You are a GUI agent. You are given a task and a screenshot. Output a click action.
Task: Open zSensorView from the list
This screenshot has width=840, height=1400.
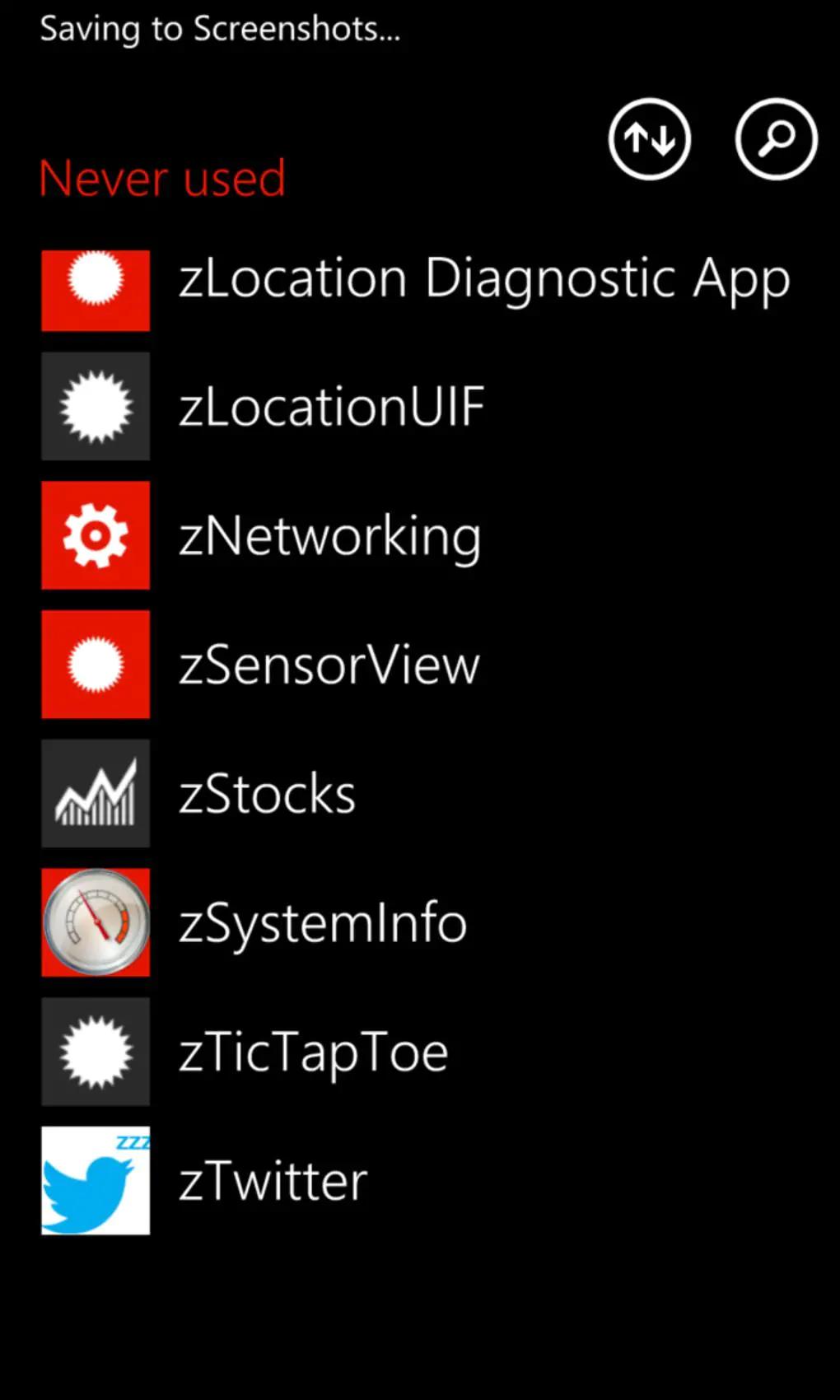click(329, 665)
